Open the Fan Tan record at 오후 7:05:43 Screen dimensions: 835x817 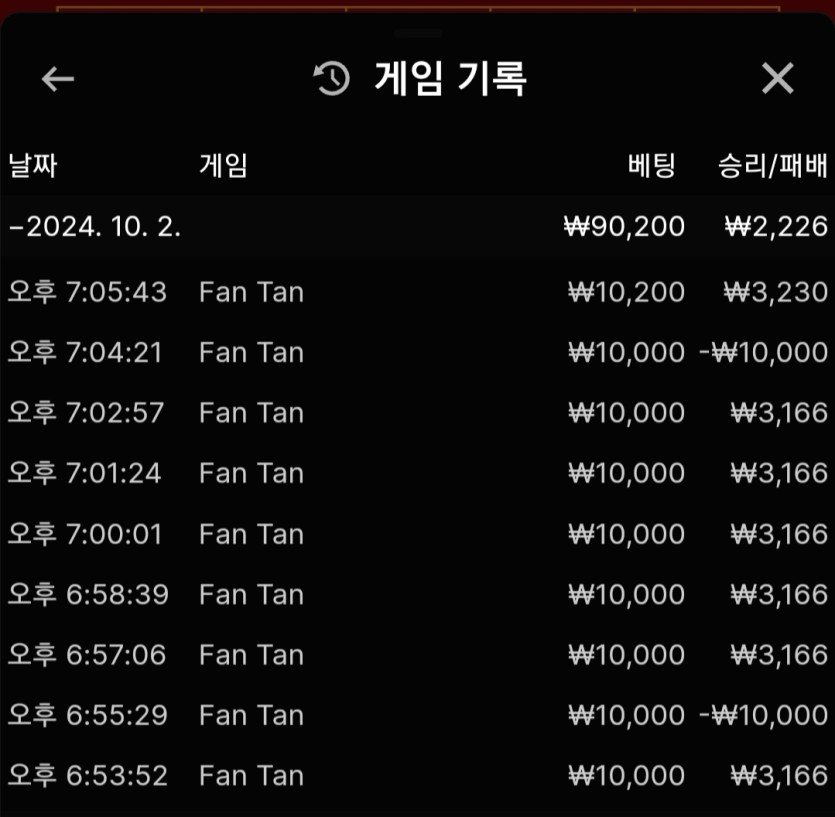coord(417,292)
